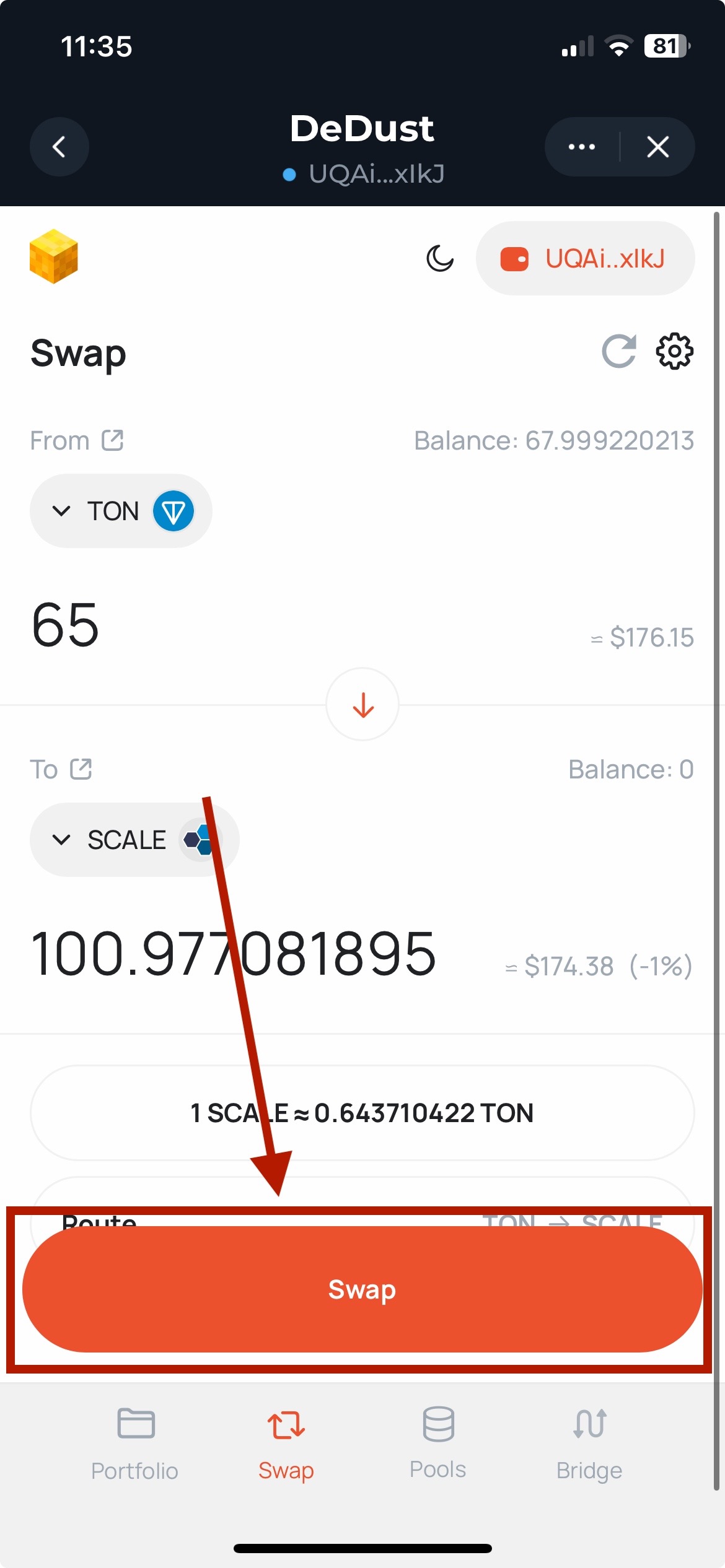725x1568 pixels.
Task: Go back with the header arrow
Action: [x=59, y=147]
